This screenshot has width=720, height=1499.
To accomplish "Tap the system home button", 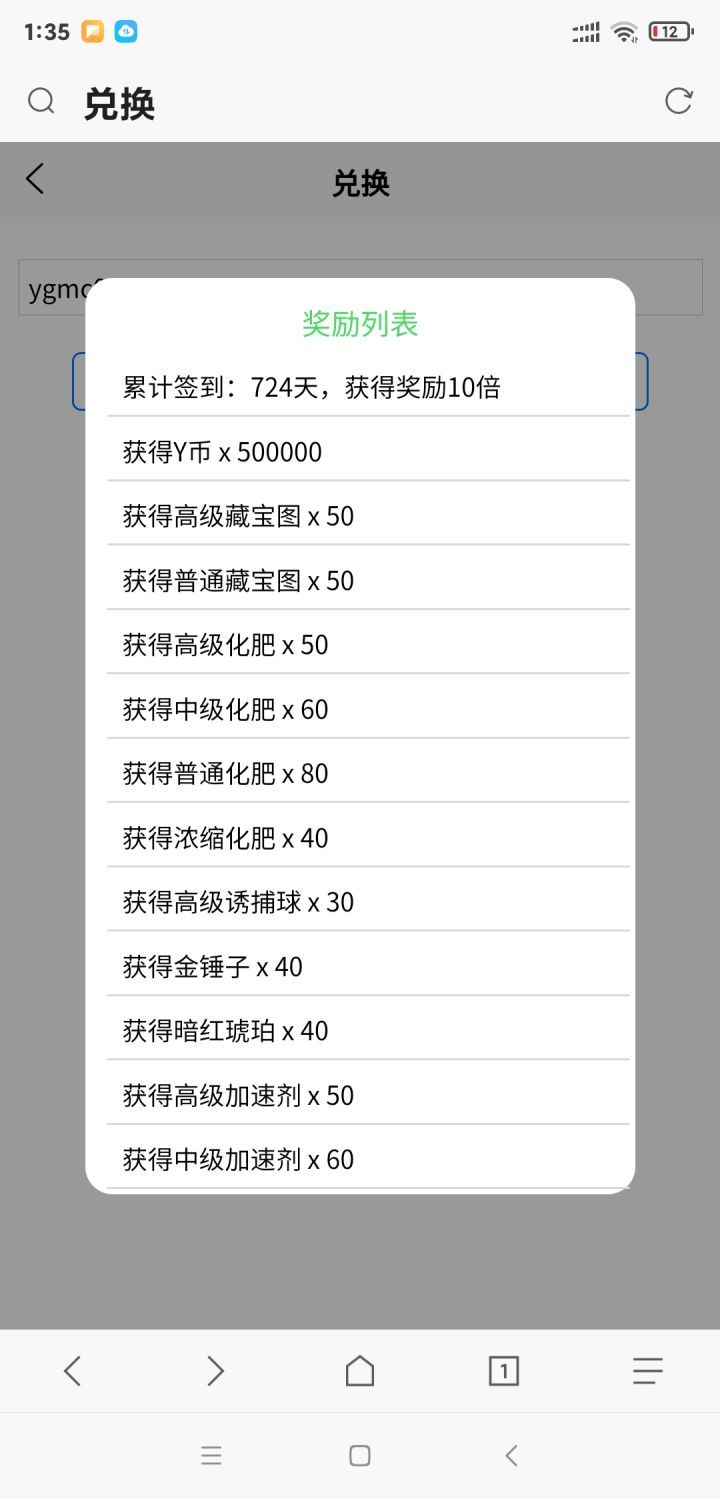I will (360, 1456).
